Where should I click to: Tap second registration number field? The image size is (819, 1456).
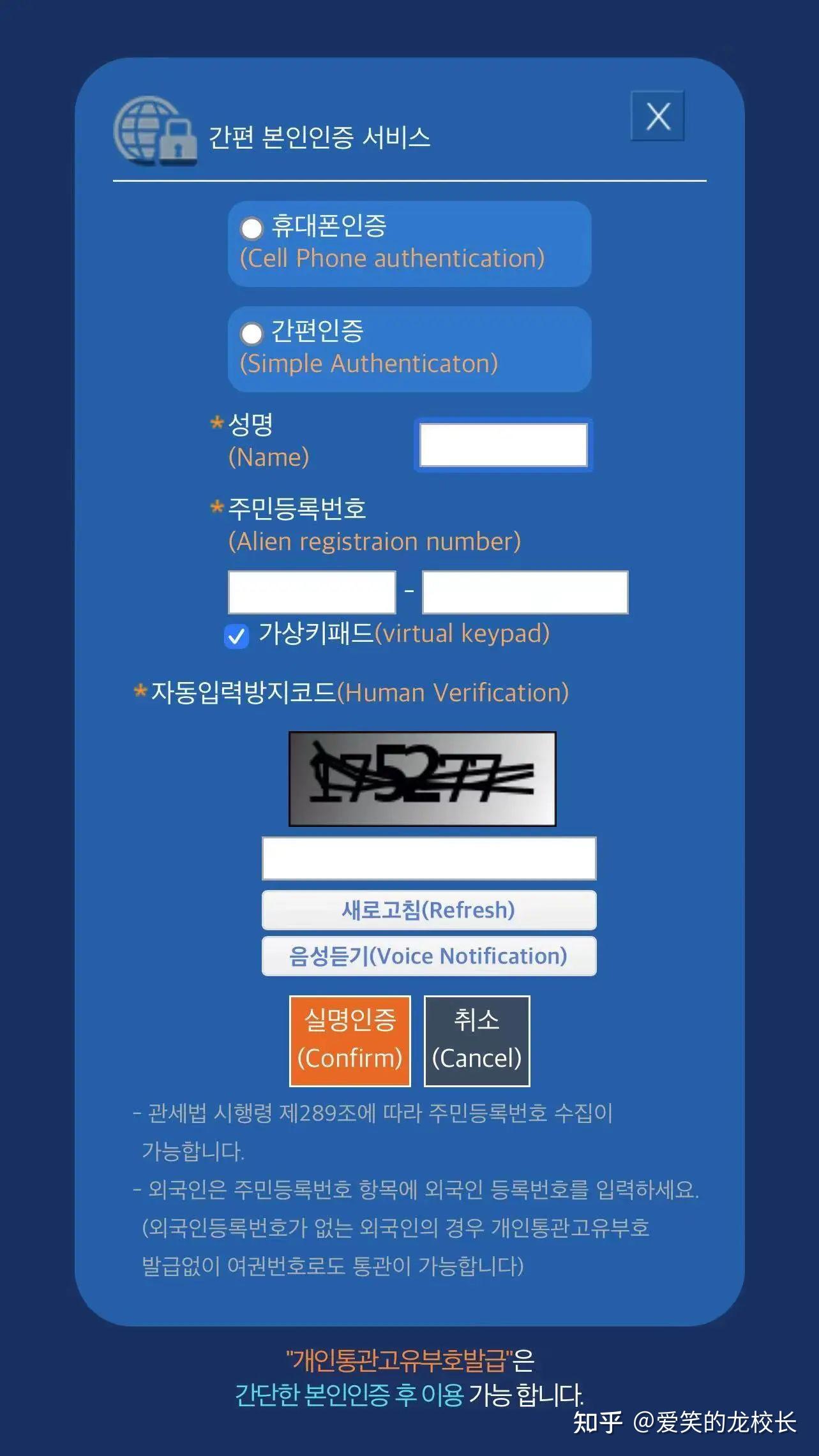tap(525, 592)
